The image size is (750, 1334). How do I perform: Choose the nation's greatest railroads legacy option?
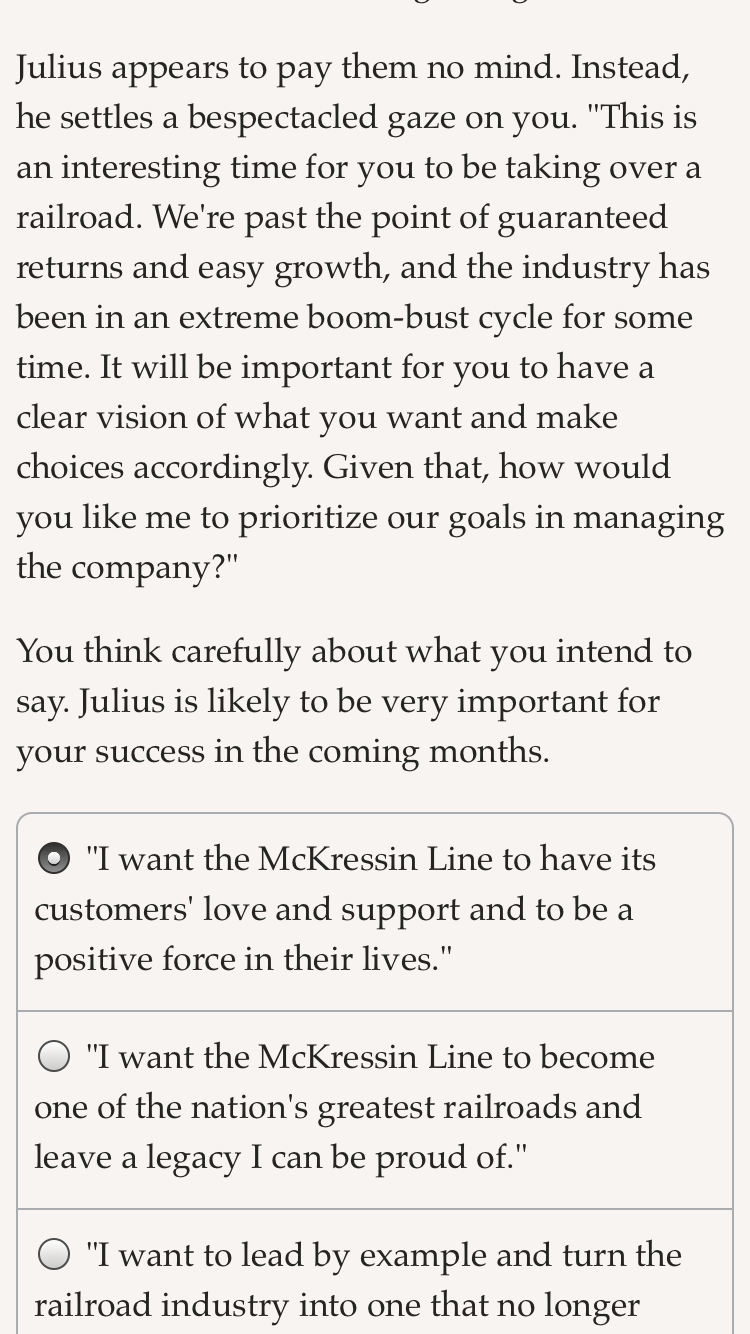[375, 1110]
